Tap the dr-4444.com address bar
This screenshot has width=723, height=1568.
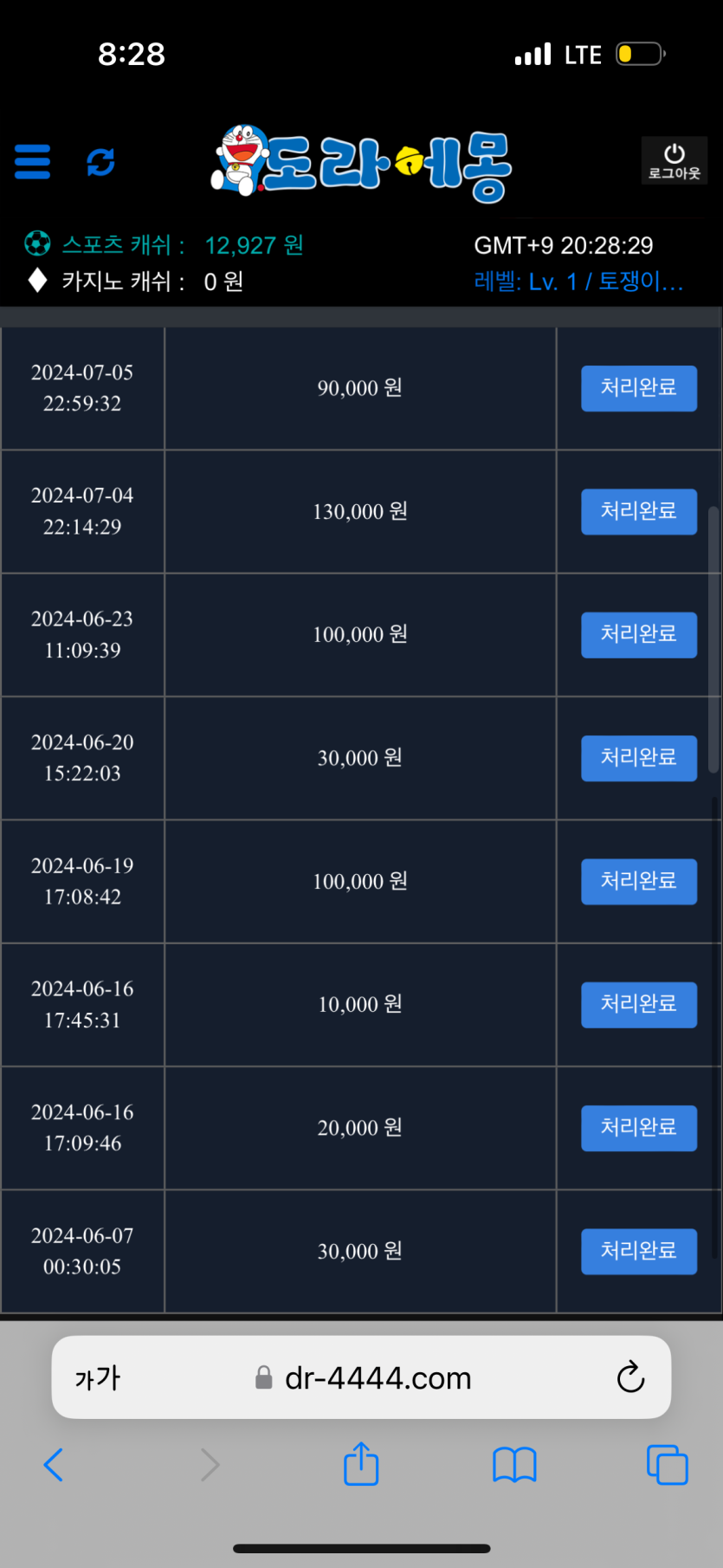click(x=378, y=1377)
